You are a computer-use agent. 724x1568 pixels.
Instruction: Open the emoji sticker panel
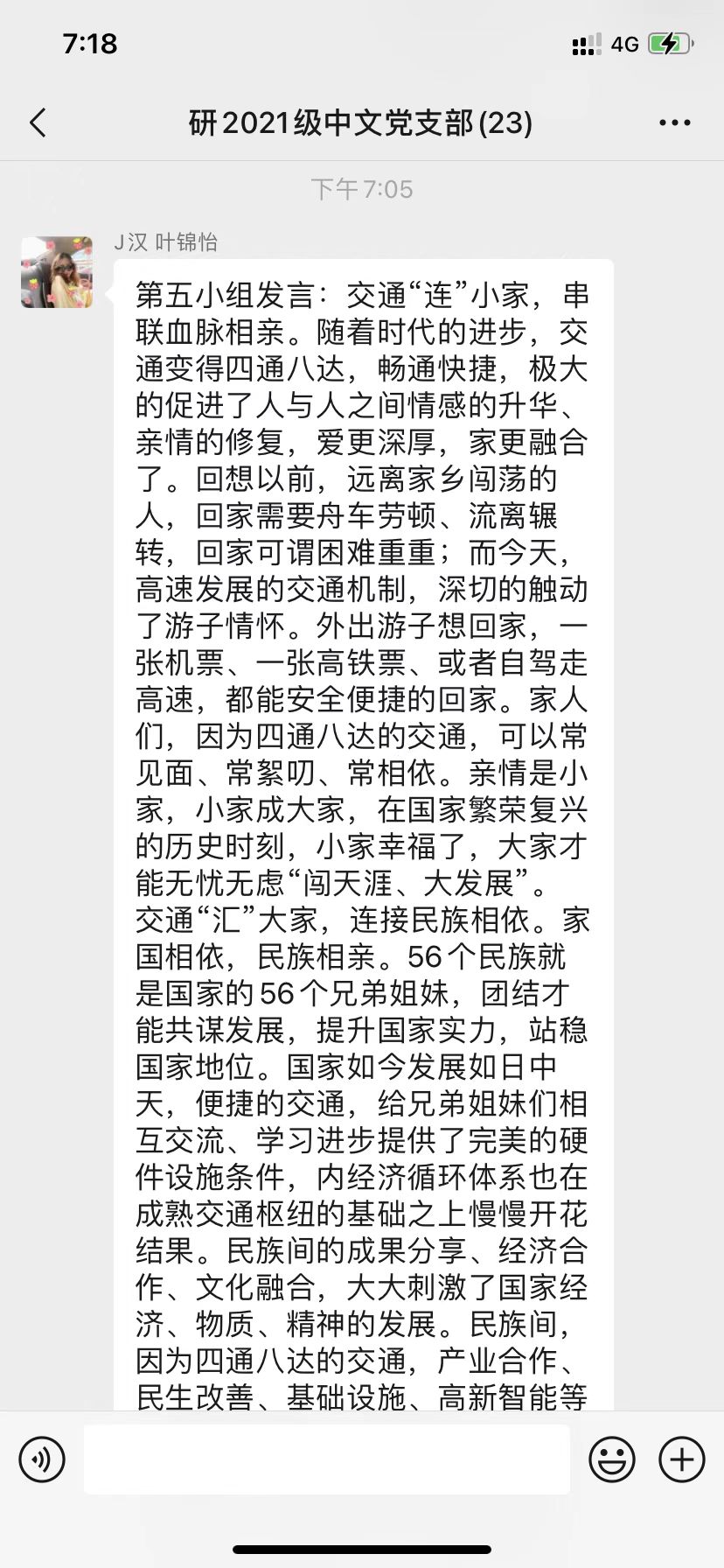(x=612, y=1459)
